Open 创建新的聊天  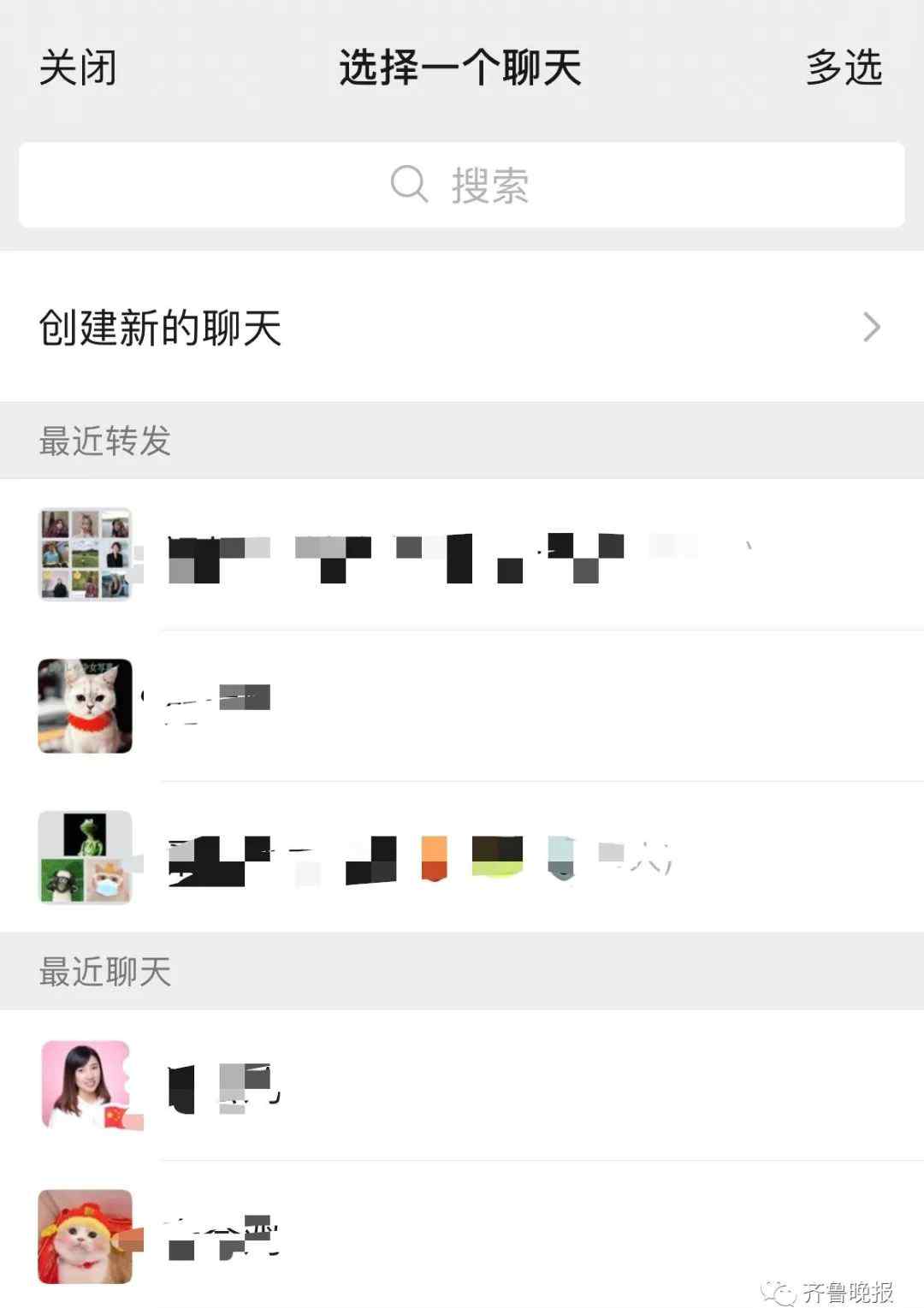pyautogui.click(x=462, y=327)
